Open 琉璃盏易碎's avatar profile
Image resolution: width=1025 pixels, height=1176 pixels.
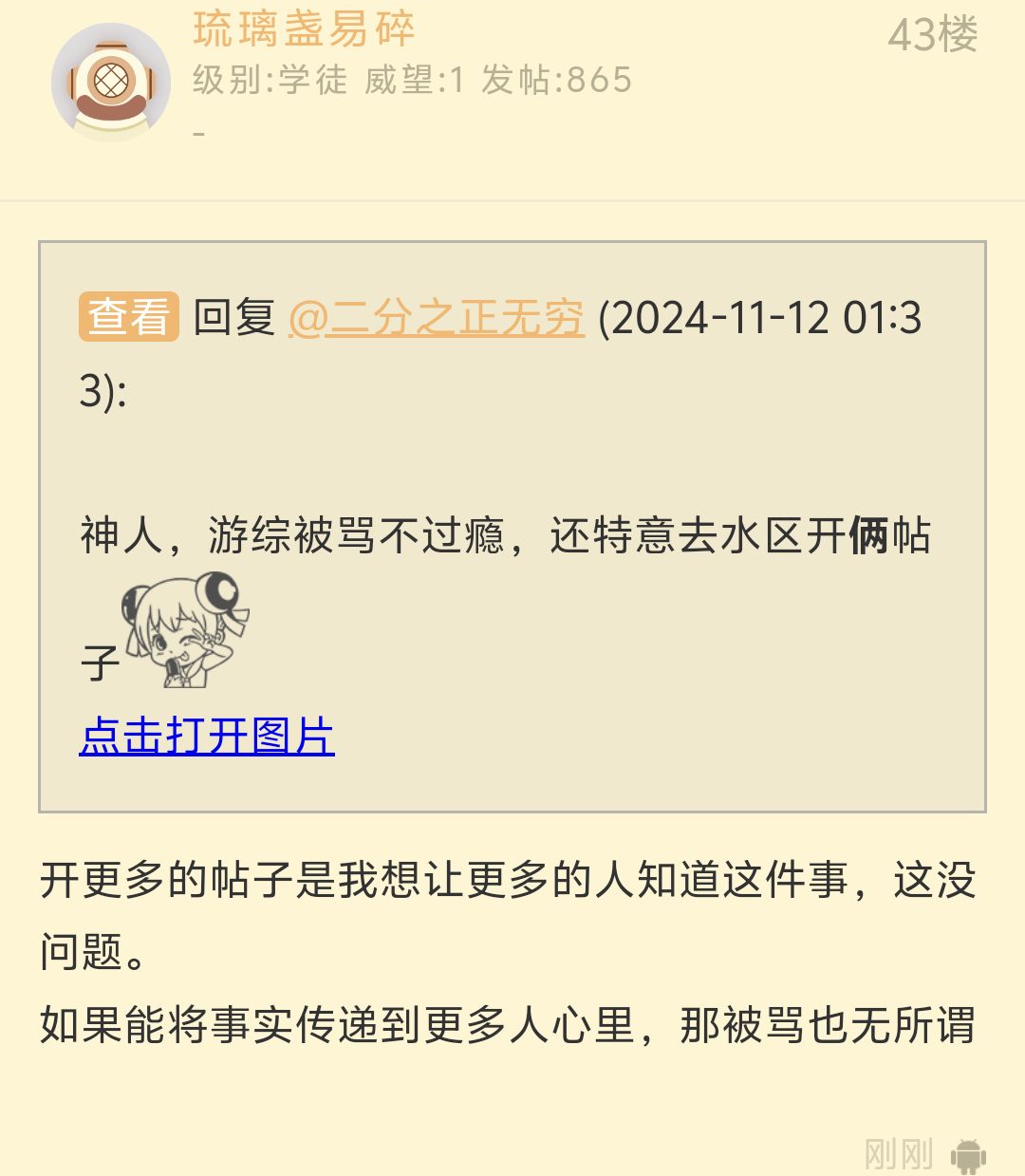[111, 83]
